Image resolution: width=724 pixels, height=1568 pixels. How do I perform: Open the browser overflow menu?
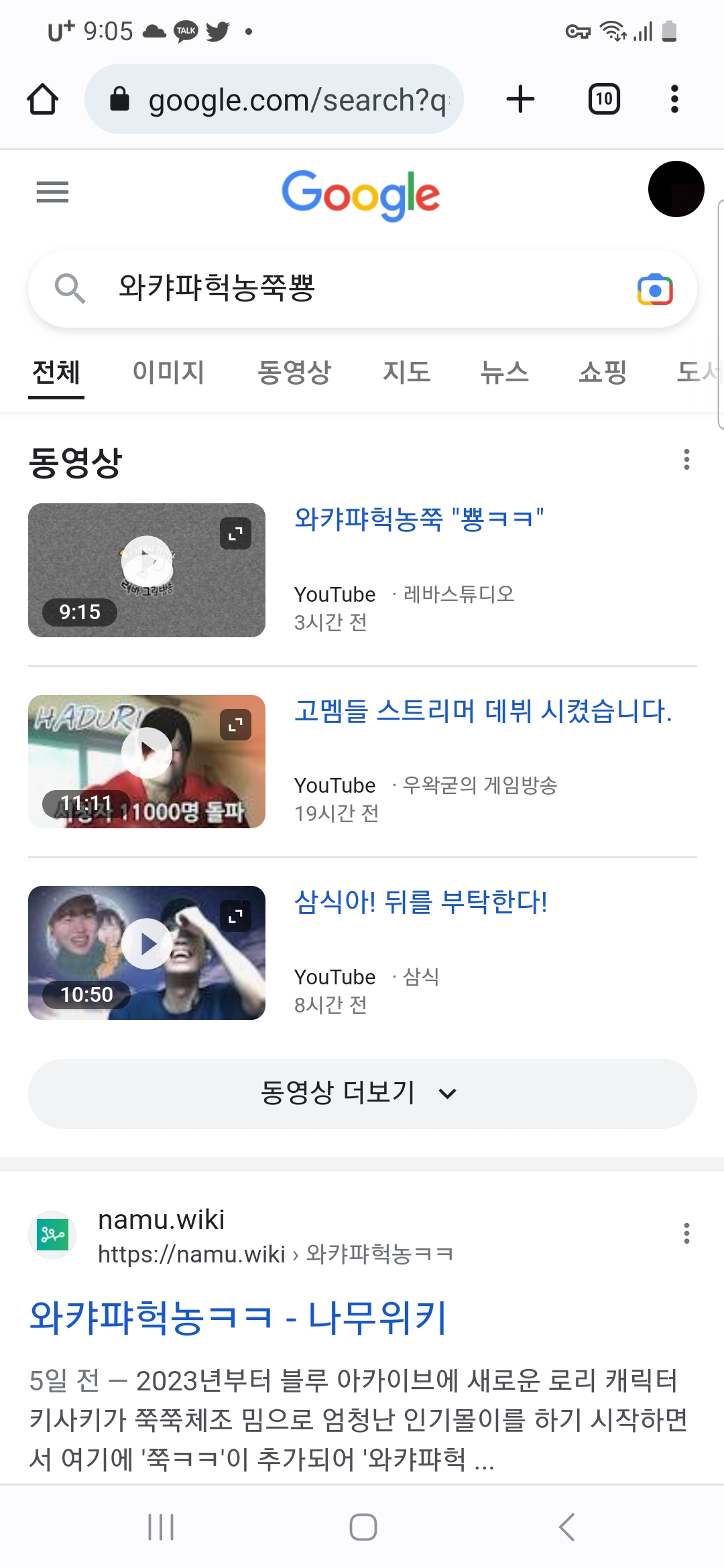[x=674, y=99]
